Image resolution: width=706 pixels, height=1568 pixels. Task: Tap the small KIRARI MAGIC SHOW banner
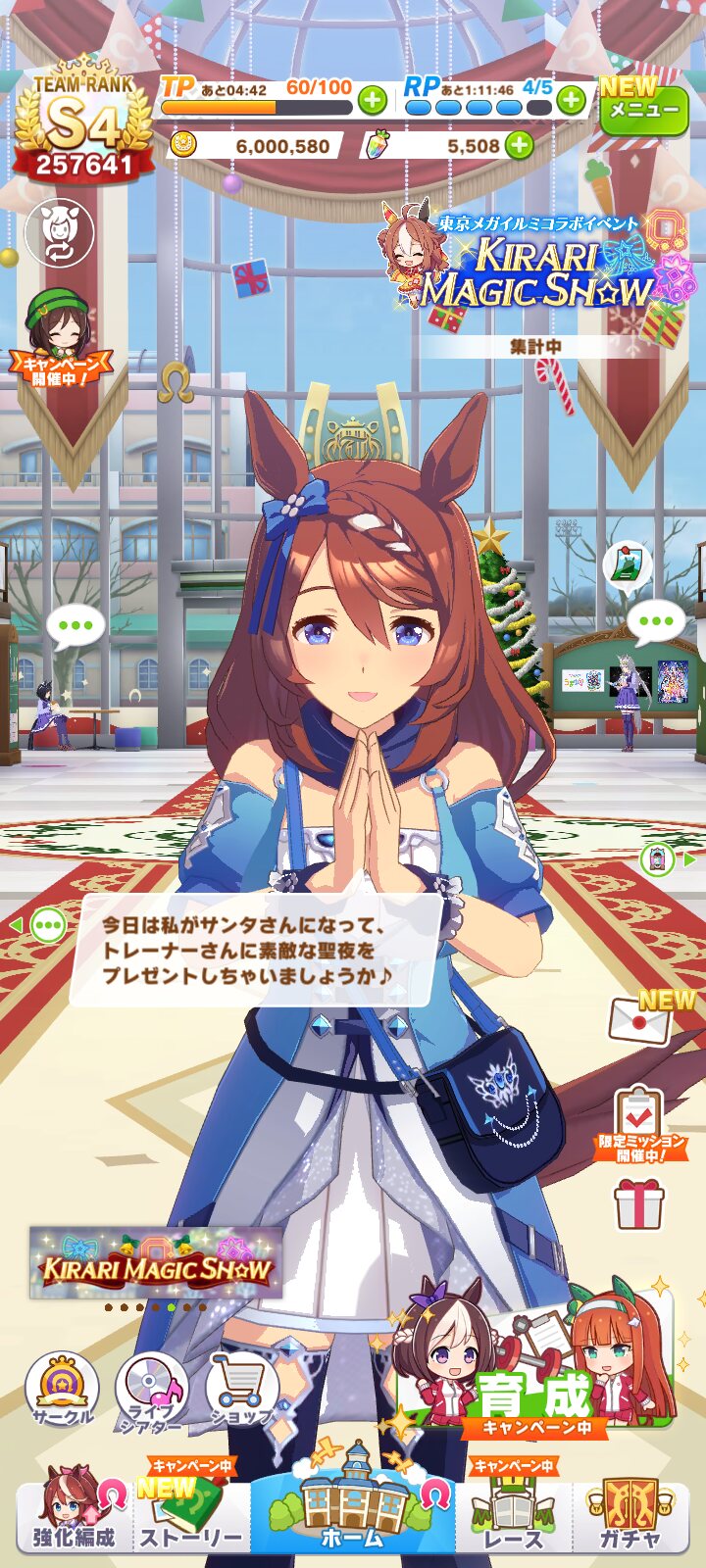[x=156, y=1262]
